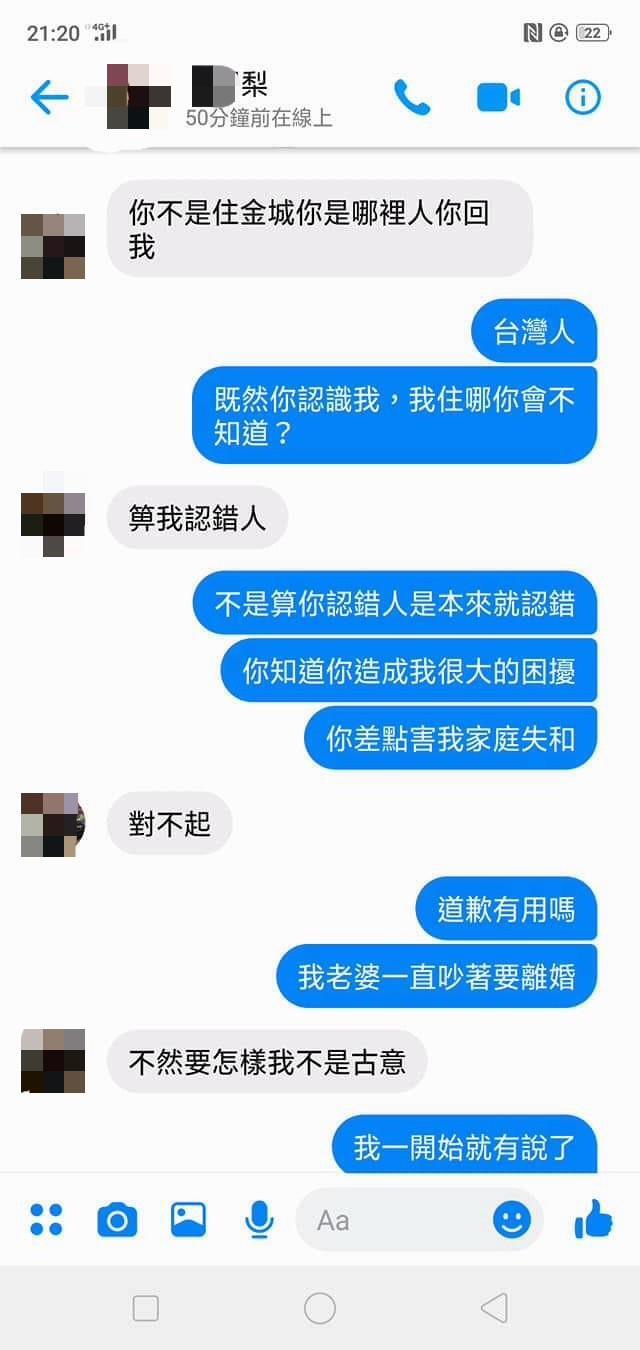
Task: Send a thumbs-up like
Action: pos(593,1219)
